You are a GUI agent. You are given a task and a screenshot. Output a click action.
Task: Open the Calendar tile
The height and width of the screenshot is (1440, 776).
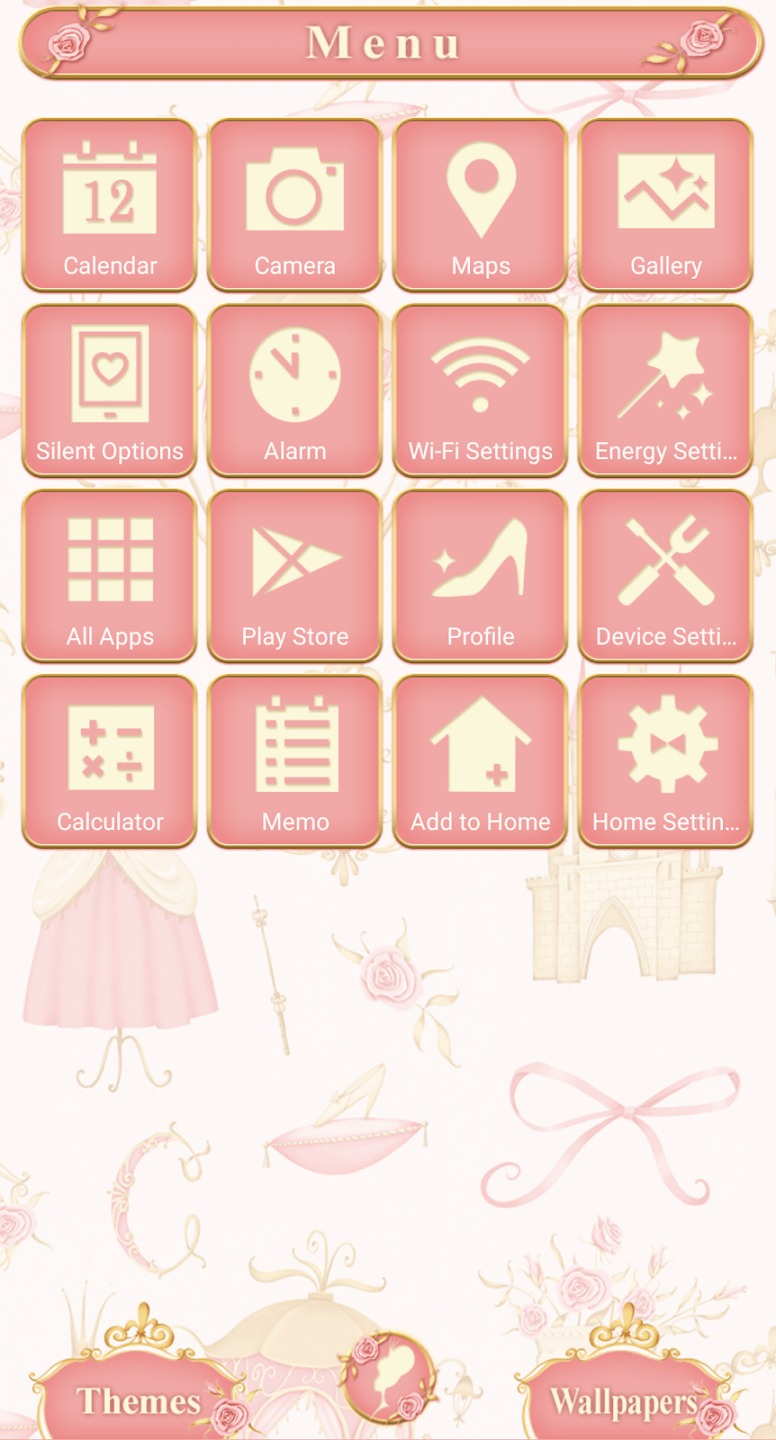[109, 205]
